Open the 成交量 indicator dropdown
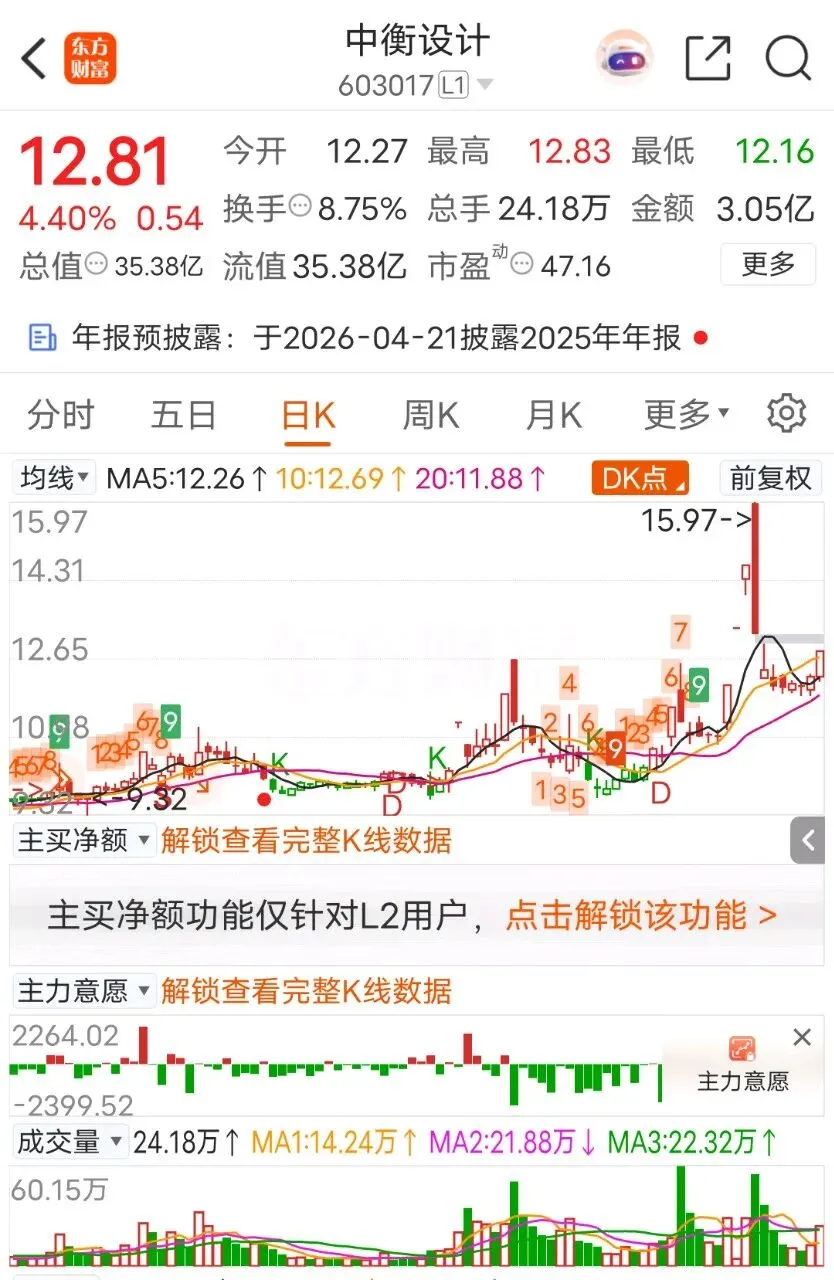834x1280 pixels. pyautogui.click(x=70, y=1141)
